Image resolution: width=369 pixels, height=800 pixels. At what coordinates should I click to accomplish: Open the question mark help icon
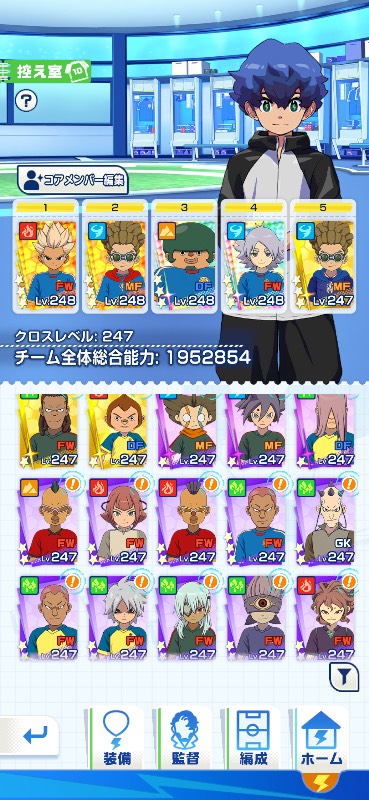click(x=26, y=100)
